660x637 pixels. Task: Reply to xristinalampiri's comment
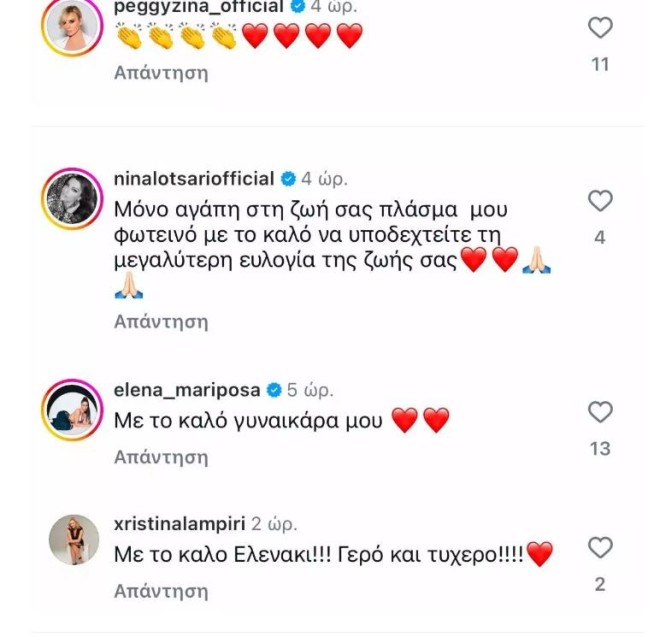point(161,591)
